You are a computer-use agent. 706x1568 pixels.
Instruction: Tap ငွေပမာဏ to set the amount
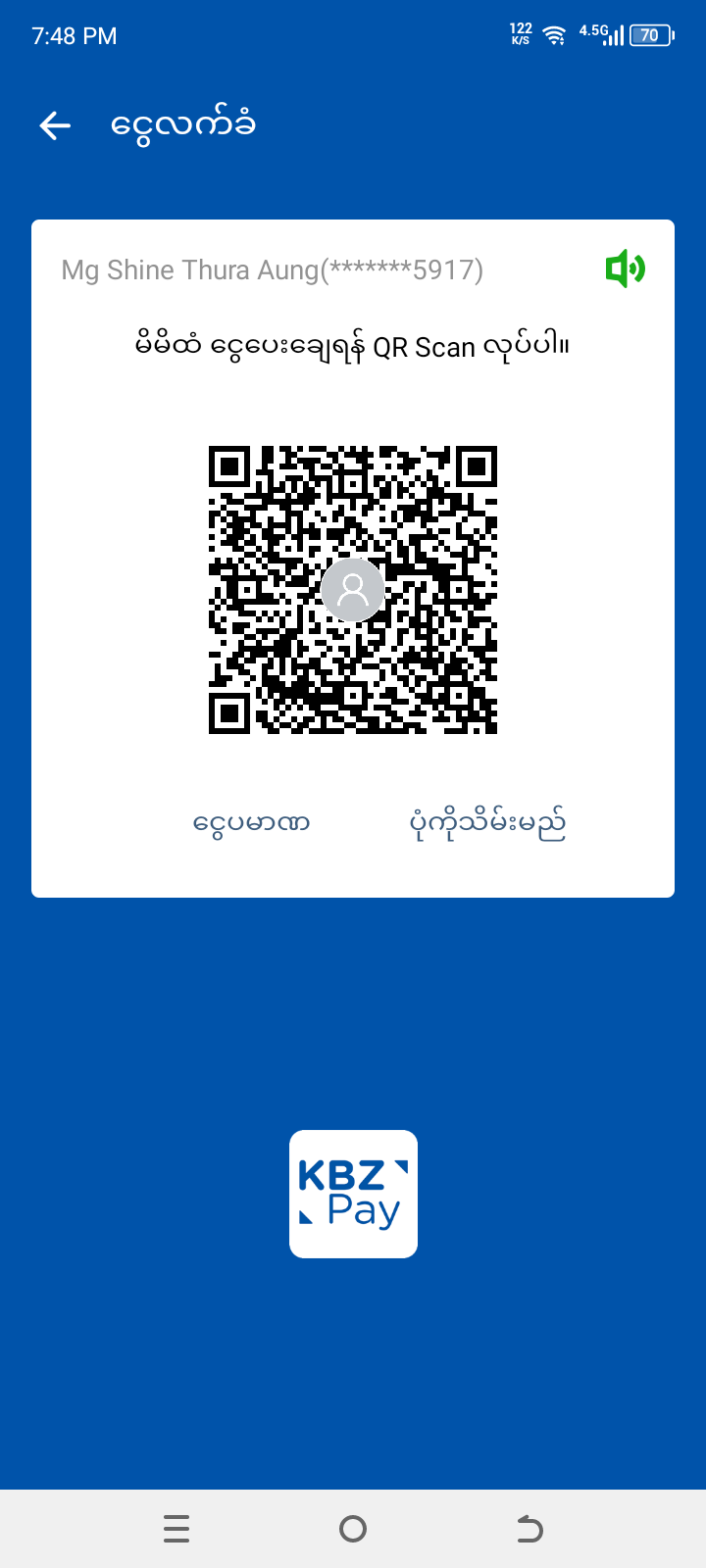click(252, 822)
